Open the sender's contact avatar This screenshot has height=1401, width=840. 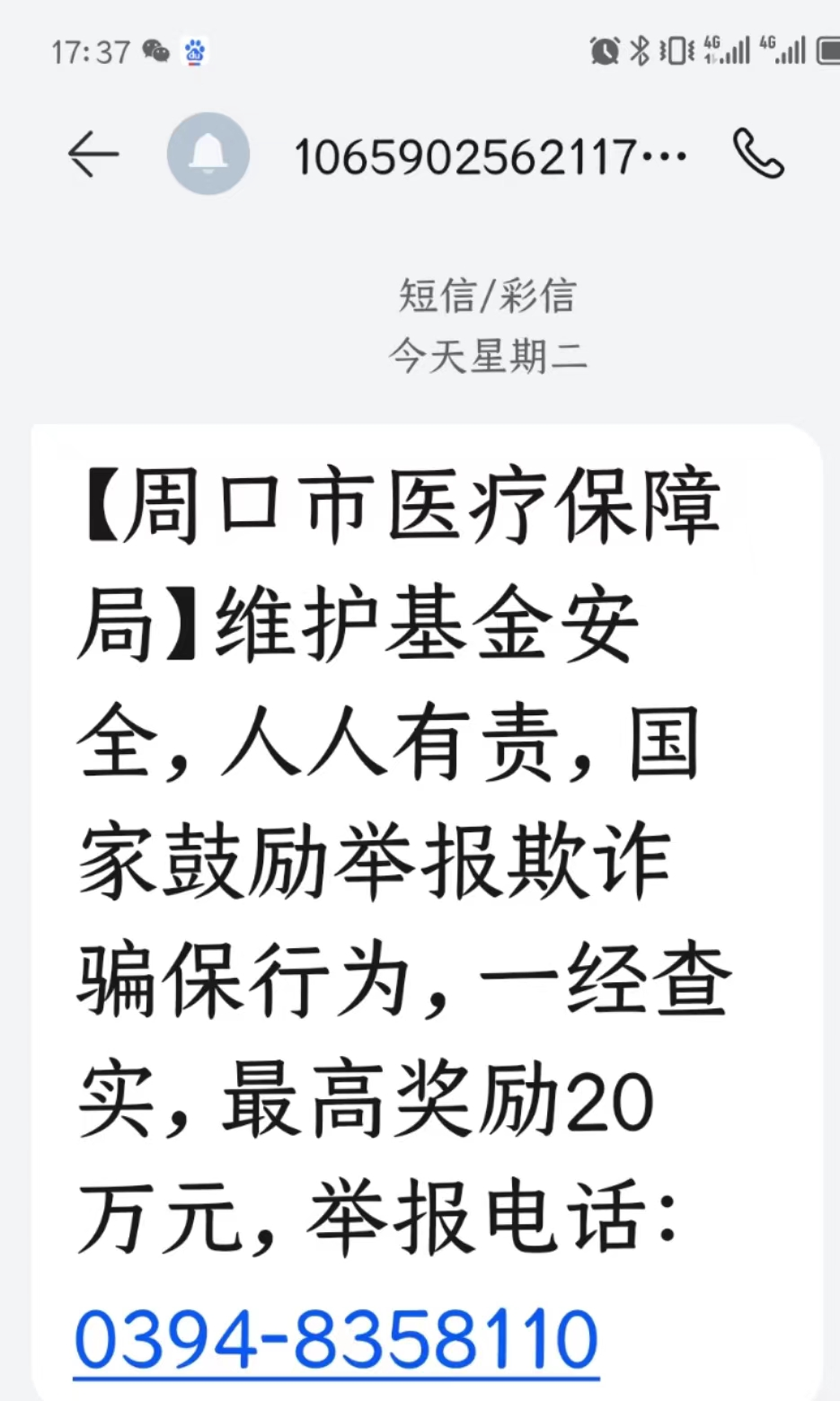click(x=208, y=155)
